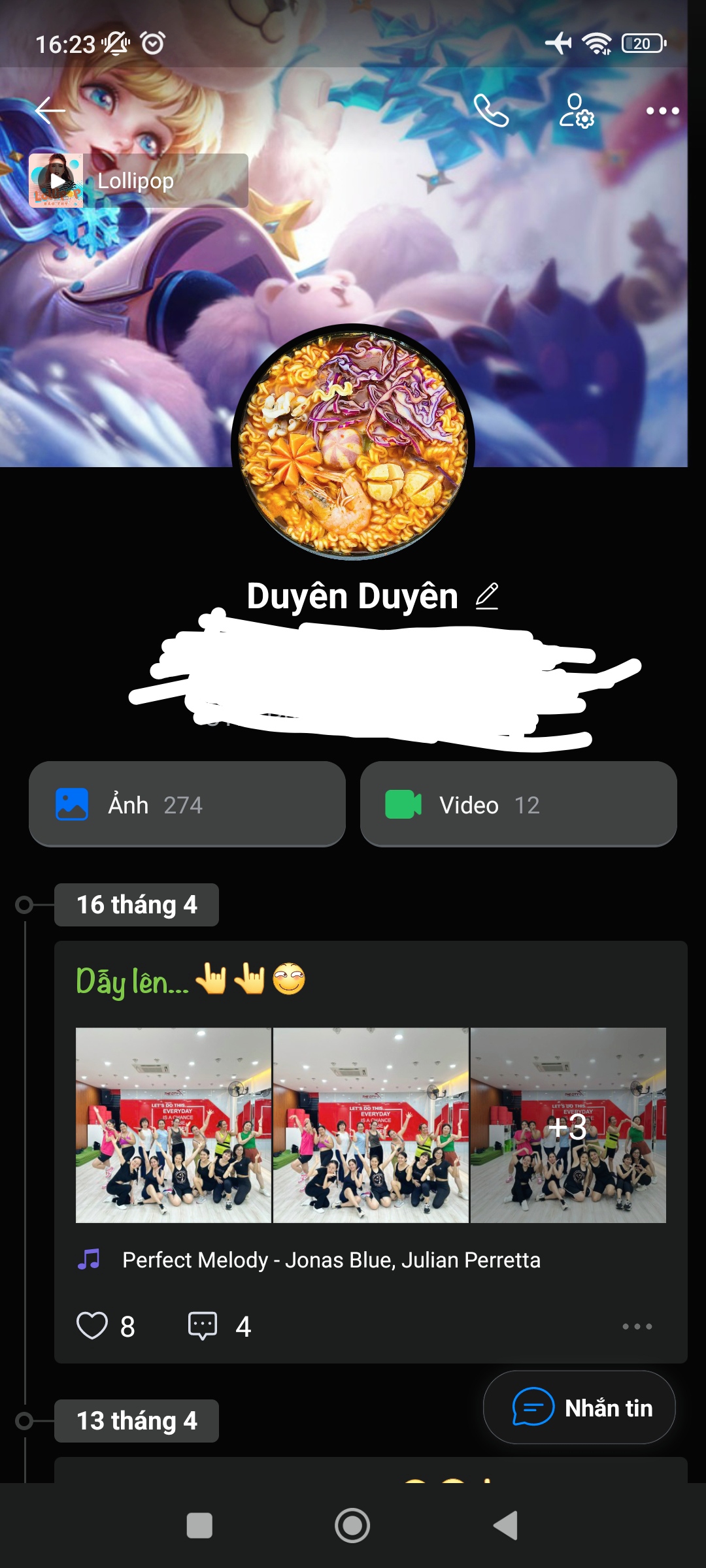Edit the alias name with the pencil icon

pos(487,596)
